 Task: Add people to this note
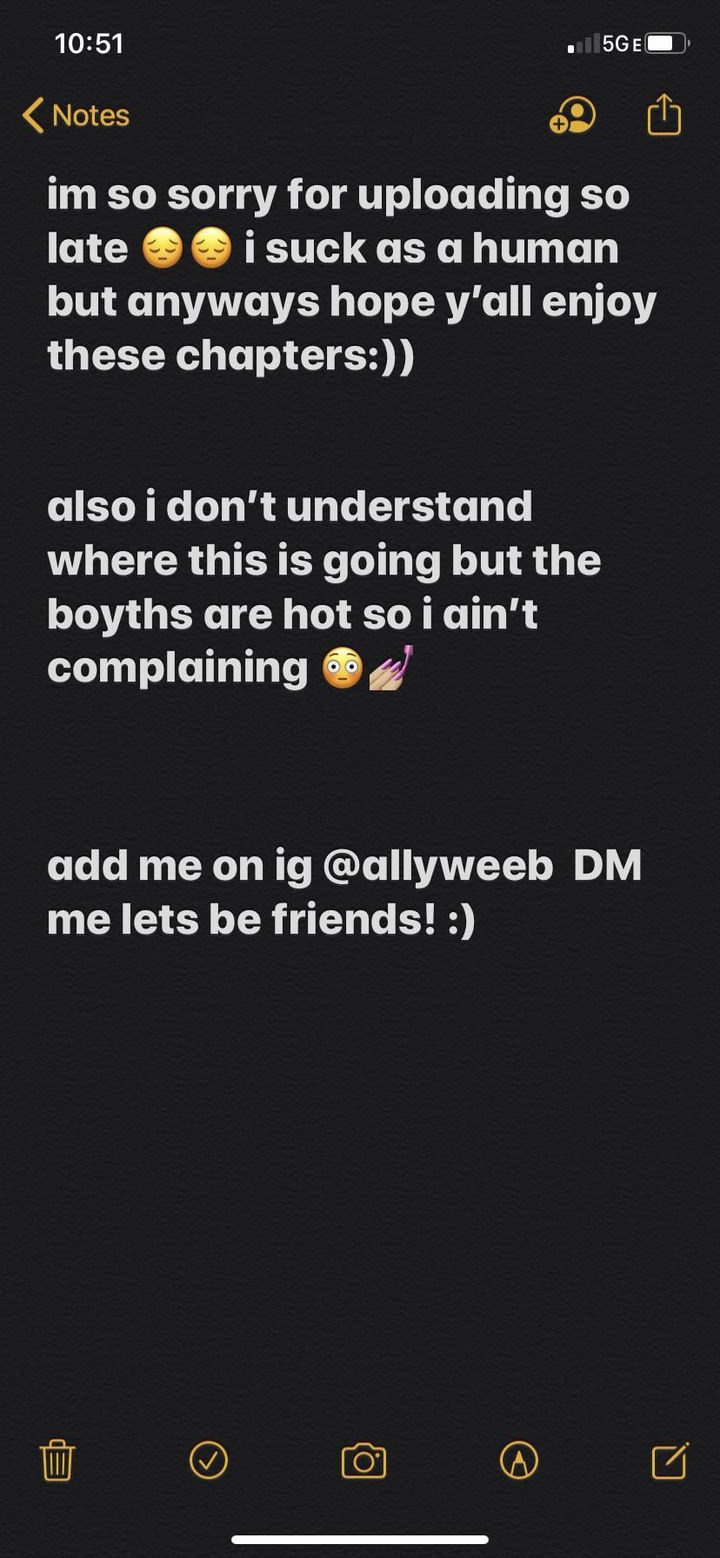point(572,116)
